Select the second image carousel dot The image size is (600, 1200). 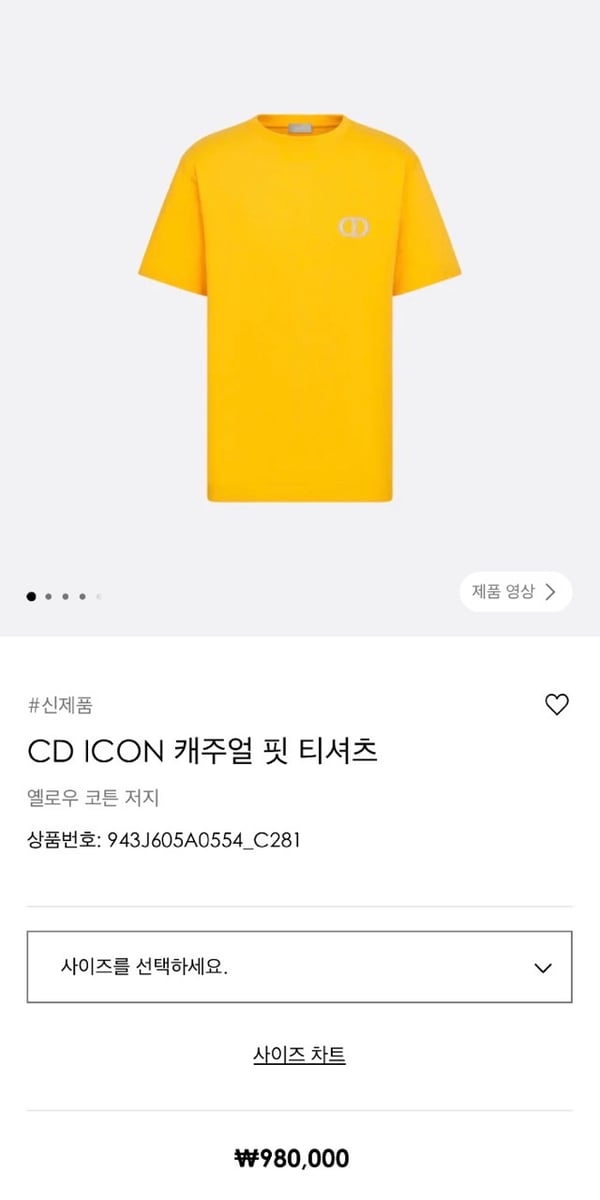48,596
